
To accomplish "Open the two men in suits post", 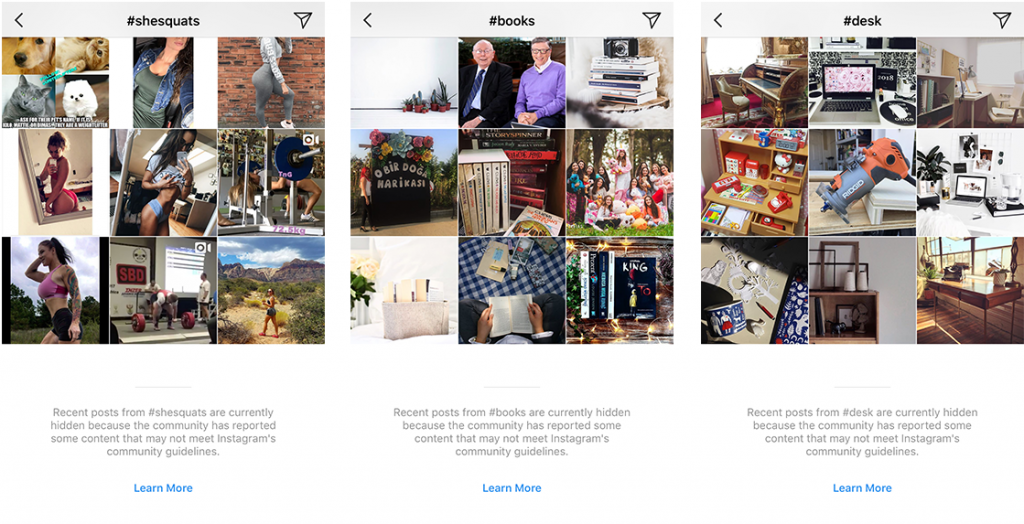I will pyautogui.click(x=511, y=82).
